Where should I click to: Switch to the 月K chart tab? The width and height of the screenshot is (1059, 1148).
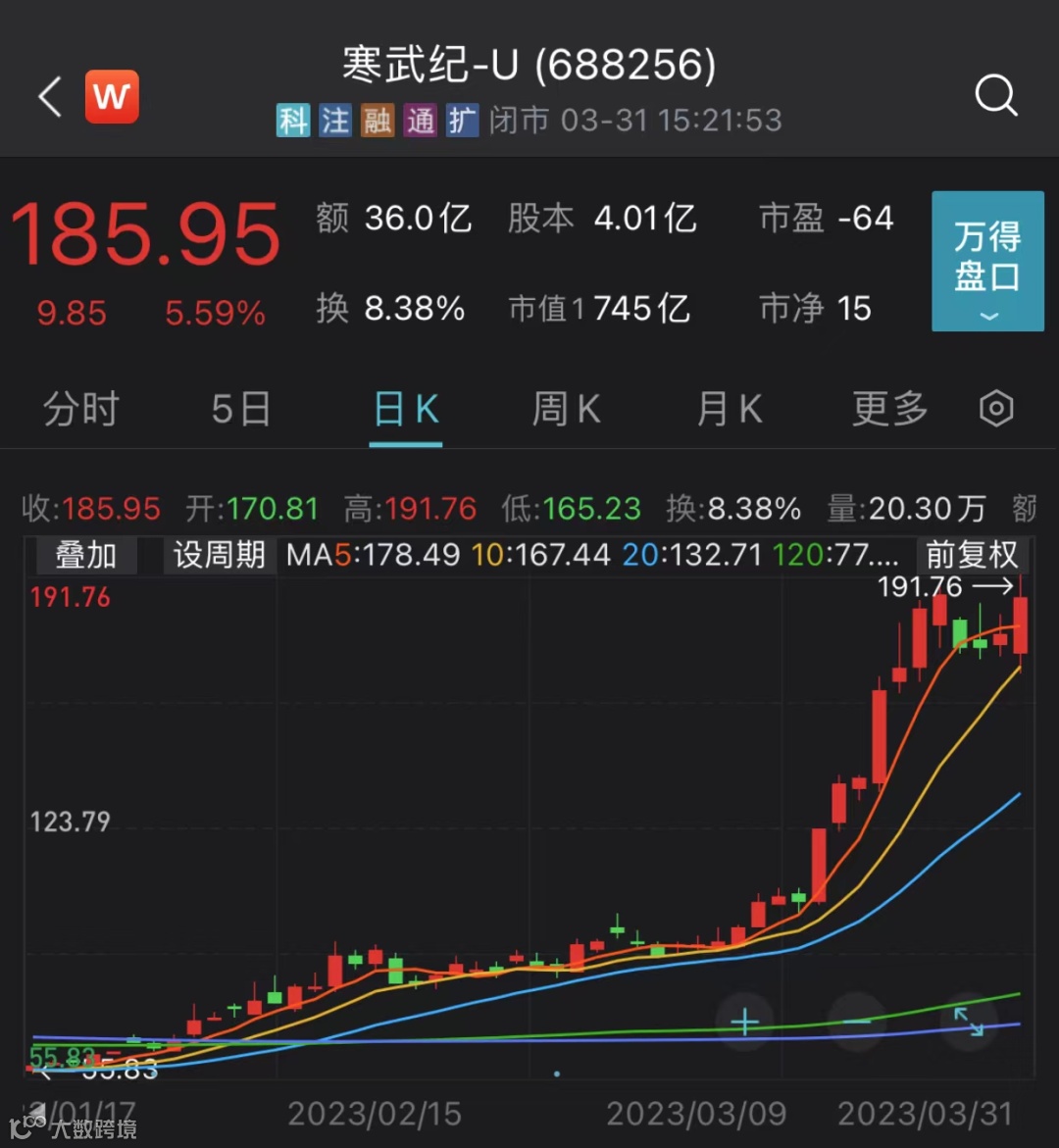pyautogui.click(x=729, y=409)
